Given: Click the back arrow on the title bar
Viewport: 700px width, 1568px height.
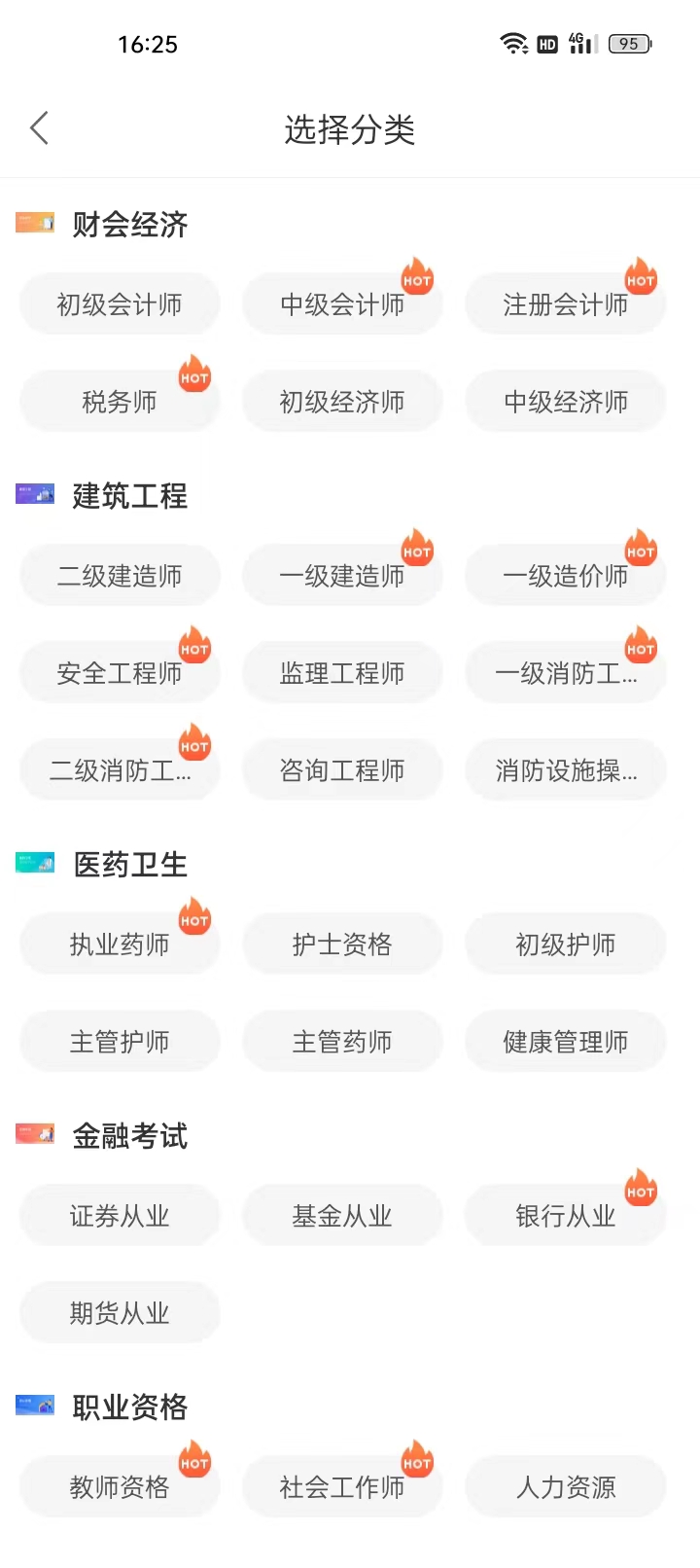Looking at the screenshot, I should pos(39,127).
